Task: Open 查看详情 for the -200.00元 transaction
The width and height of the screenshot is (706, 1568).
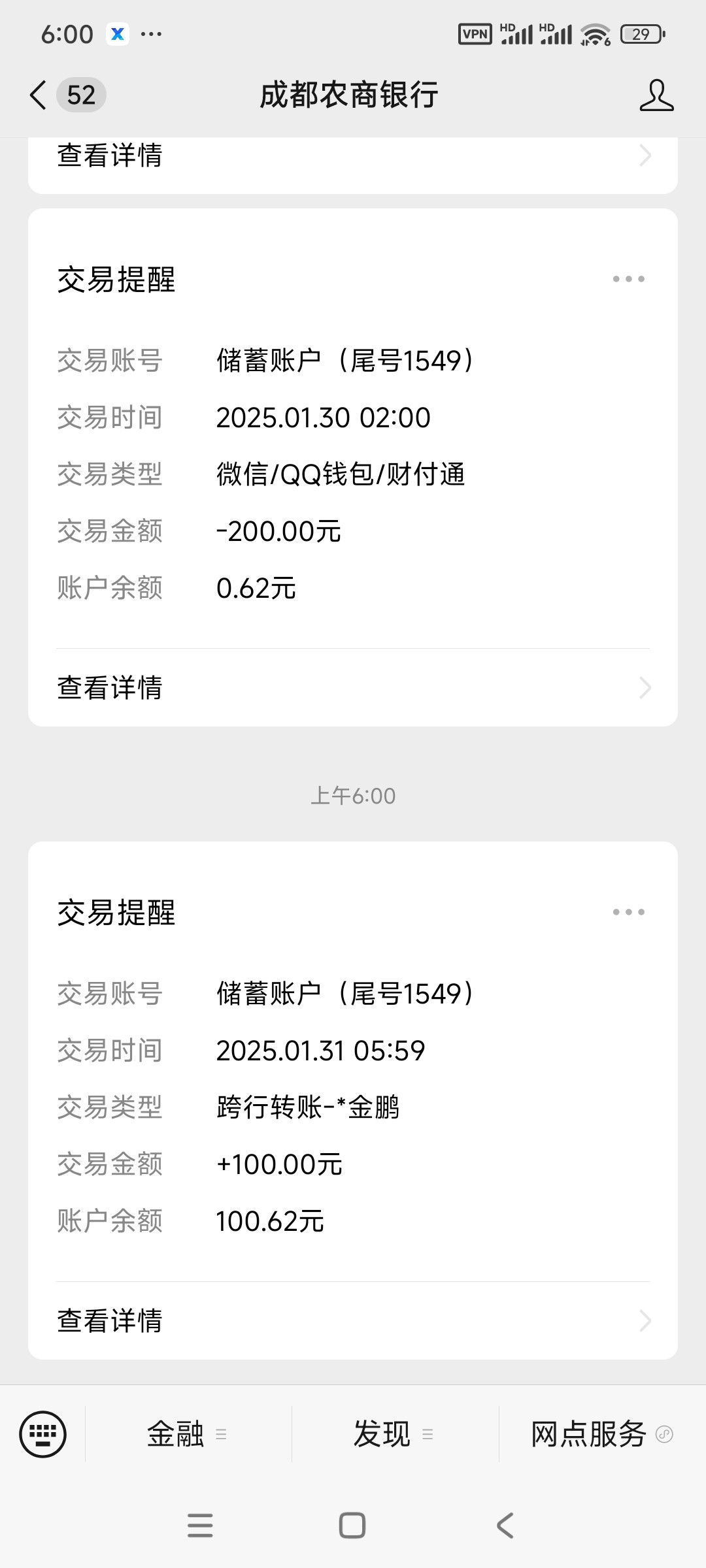Action: pos(353,687)
